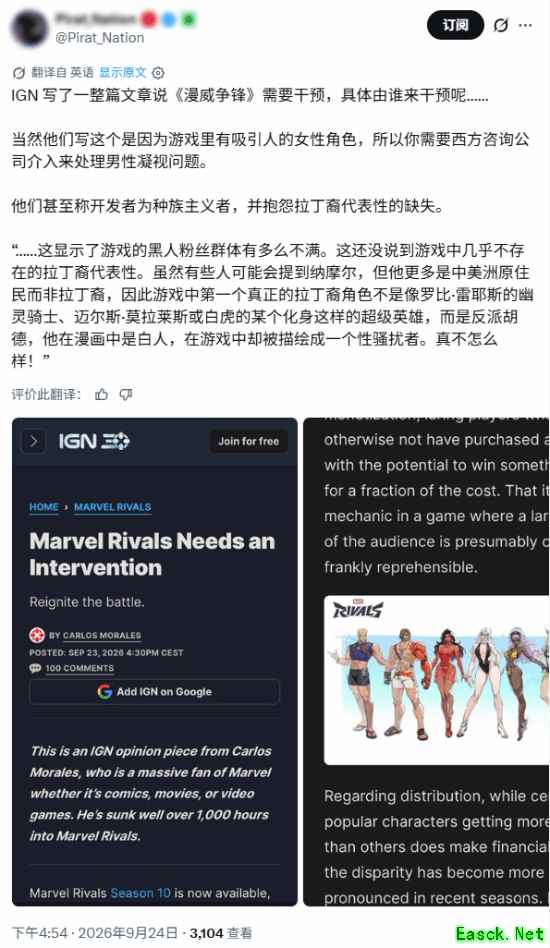Open the poster's profile avatar
The height and width of the screenshot is (948, 550).
point(29,27)
